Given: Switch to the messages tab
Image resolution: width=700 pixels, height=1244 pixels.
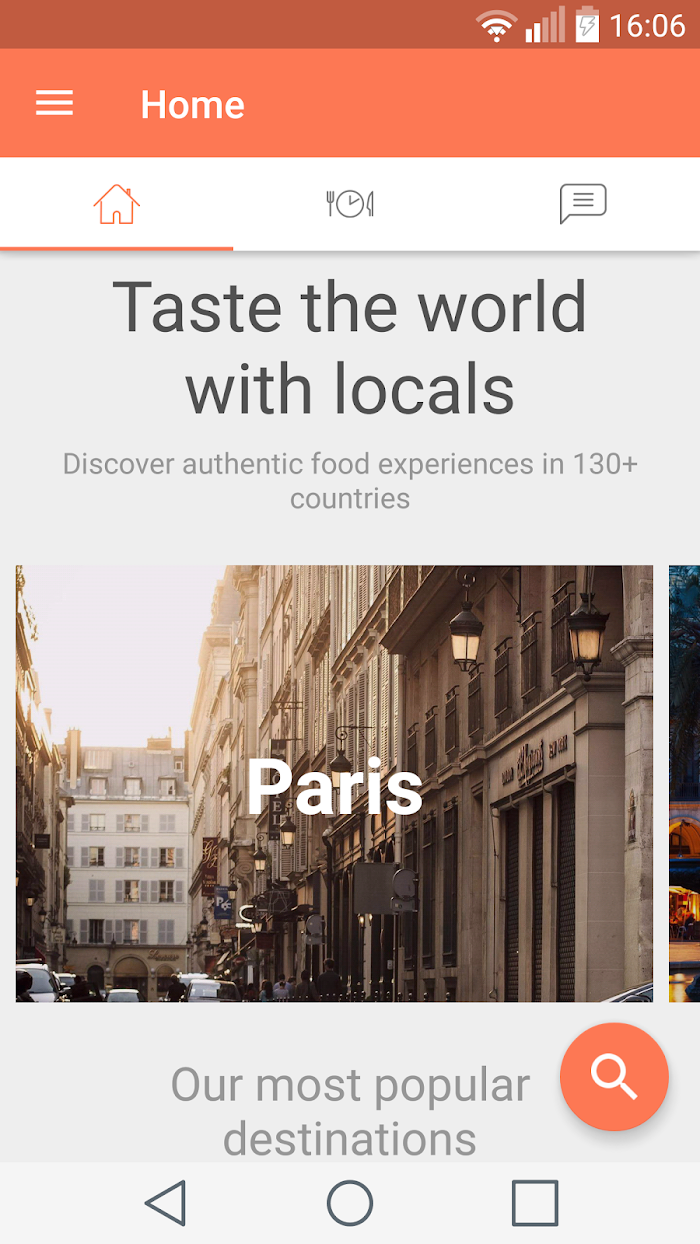Looking at the screenshot, I should pos(583,204).
